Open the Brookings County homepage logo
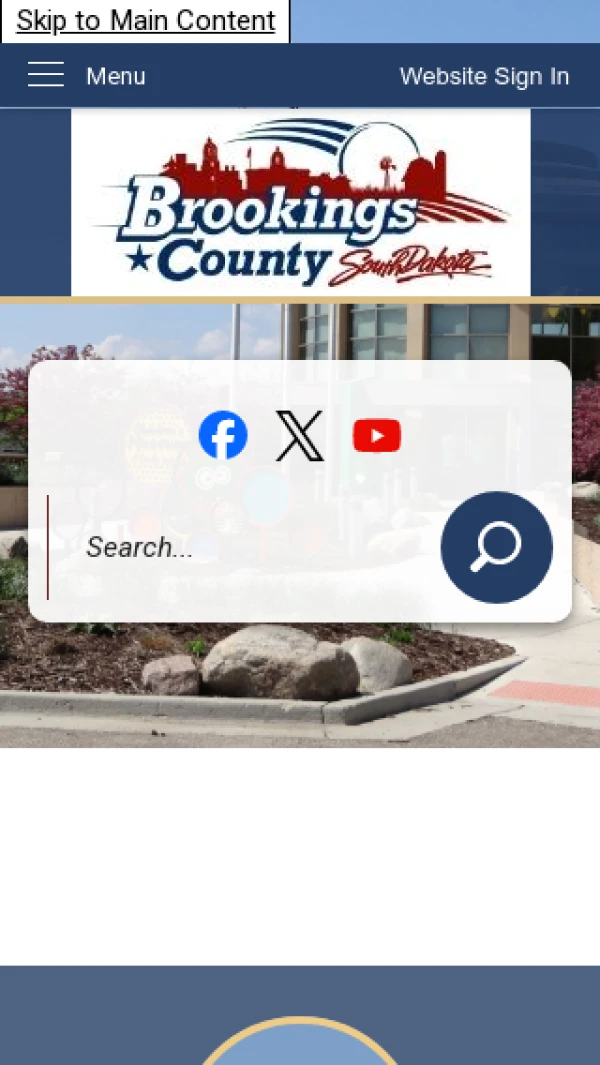This screenshot has height=1065, width=600. pyautogui.click(x=300, y=203)
